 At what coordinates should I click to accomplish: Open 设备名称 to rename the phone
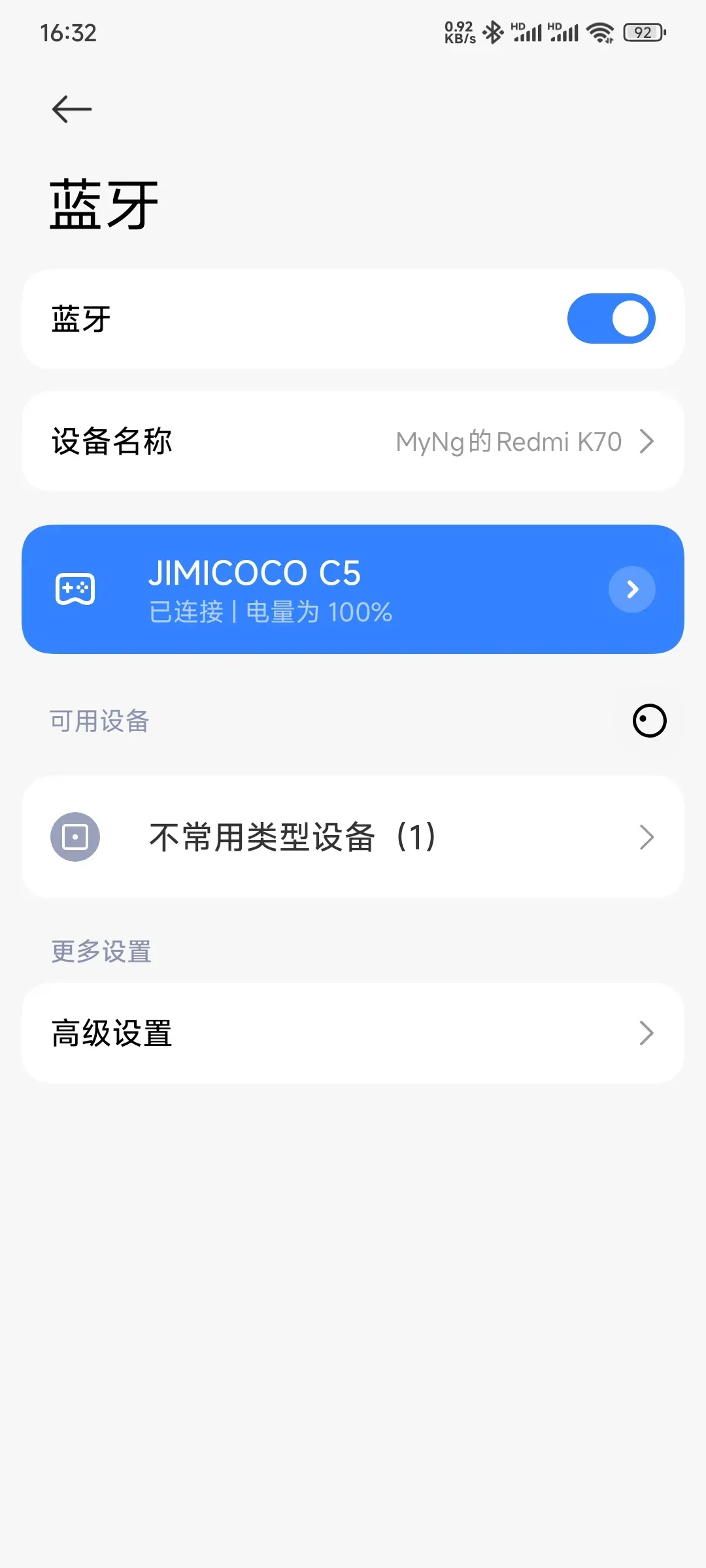click(353, 442)
